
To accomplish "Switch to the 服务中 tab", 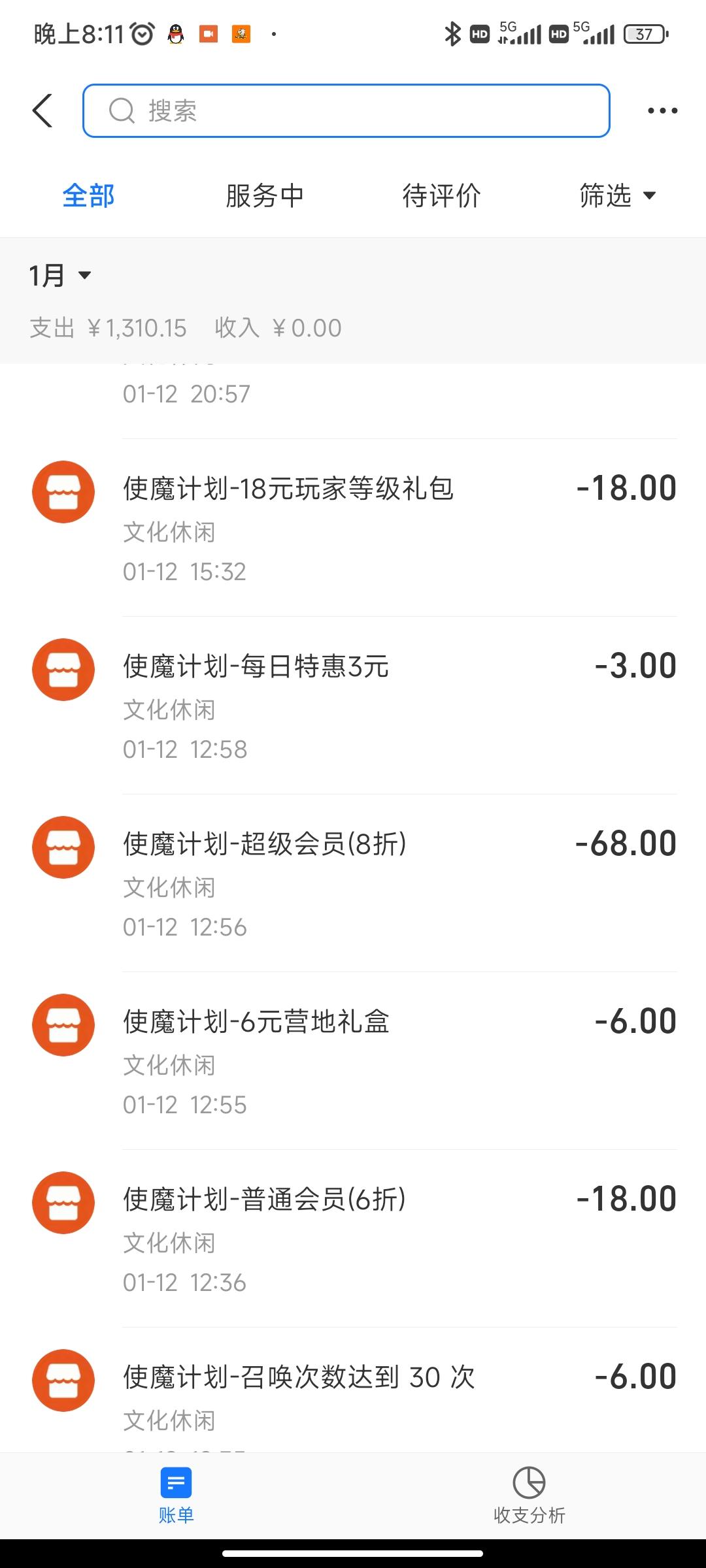I will pyautogui.click(x=265, y=196).
